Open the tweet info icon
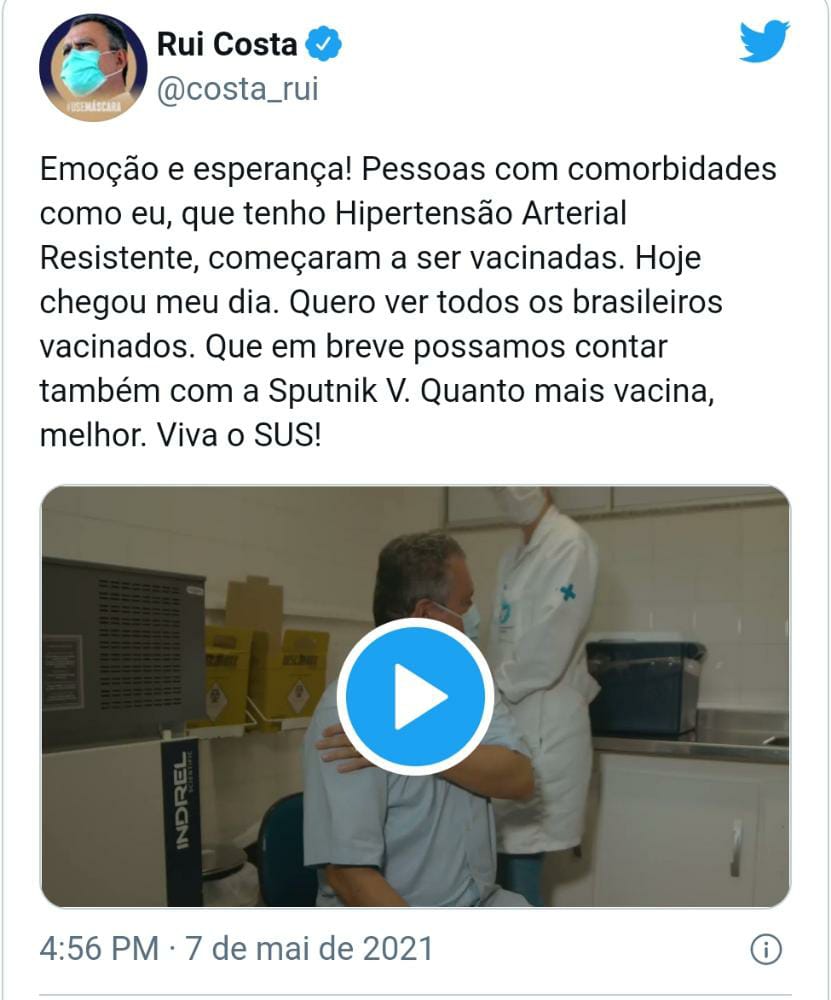This screenshot has height=1000, width=831. click(x=765, y=948)
